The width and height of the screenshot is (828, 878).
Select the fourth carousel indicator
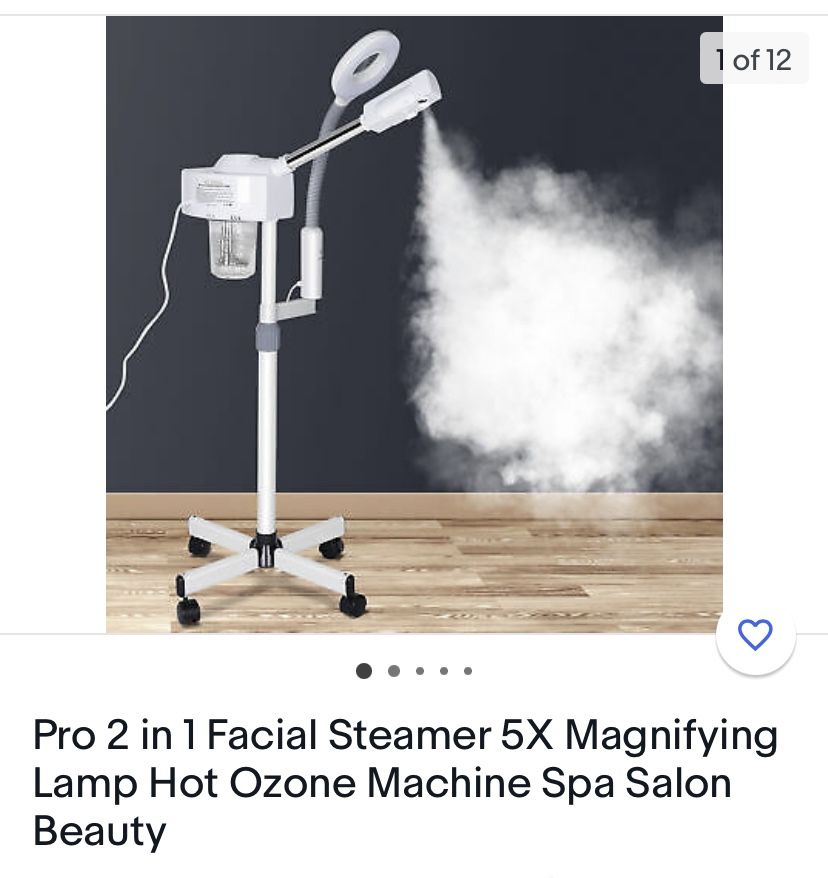click(444, 671)
